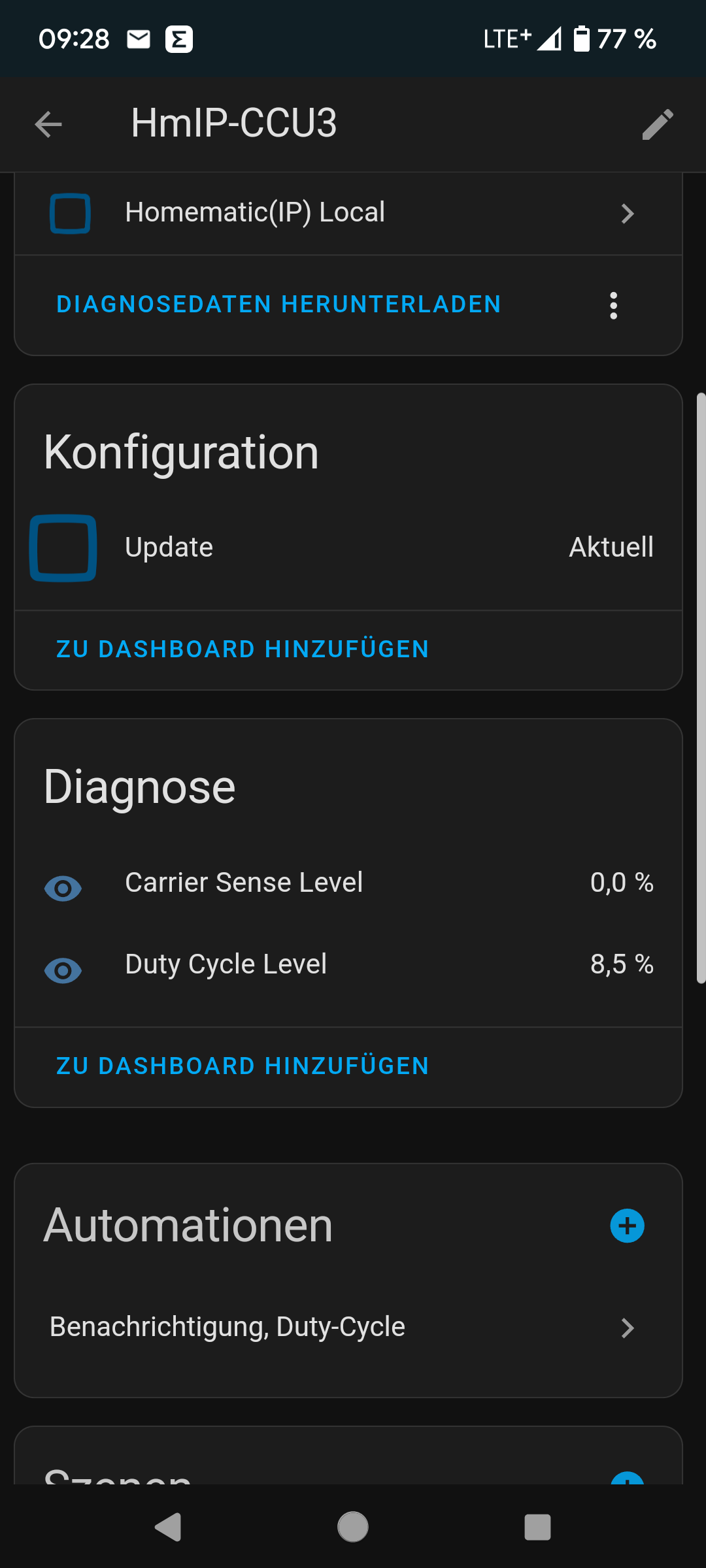
Task: Open the three-dot menu beside Diagnosedaten herunterladen
Action: tap(613, 305)
